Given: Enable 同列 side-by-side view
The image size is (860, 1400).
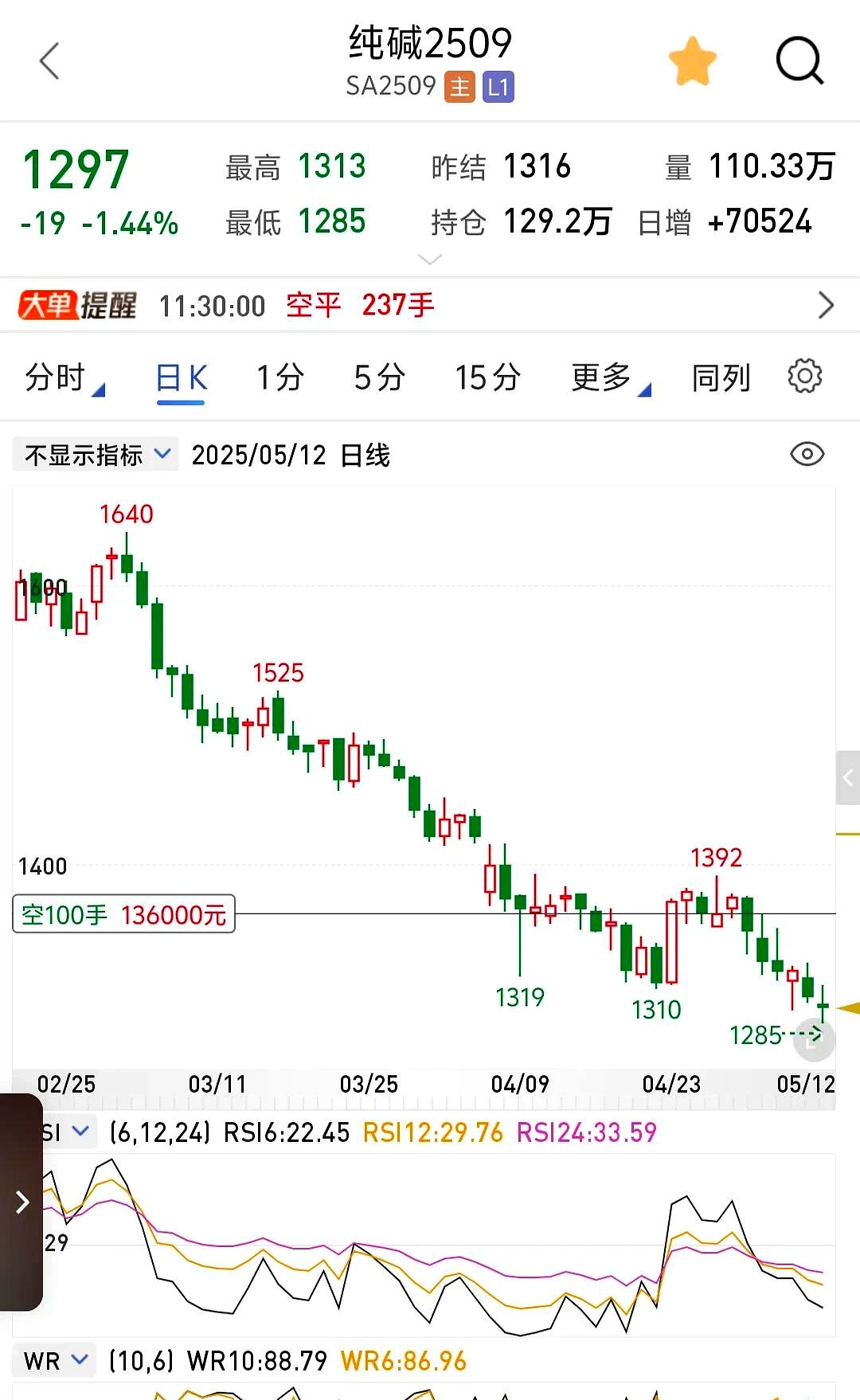Looking at the screenshot, I should click(x=719, y=377).
